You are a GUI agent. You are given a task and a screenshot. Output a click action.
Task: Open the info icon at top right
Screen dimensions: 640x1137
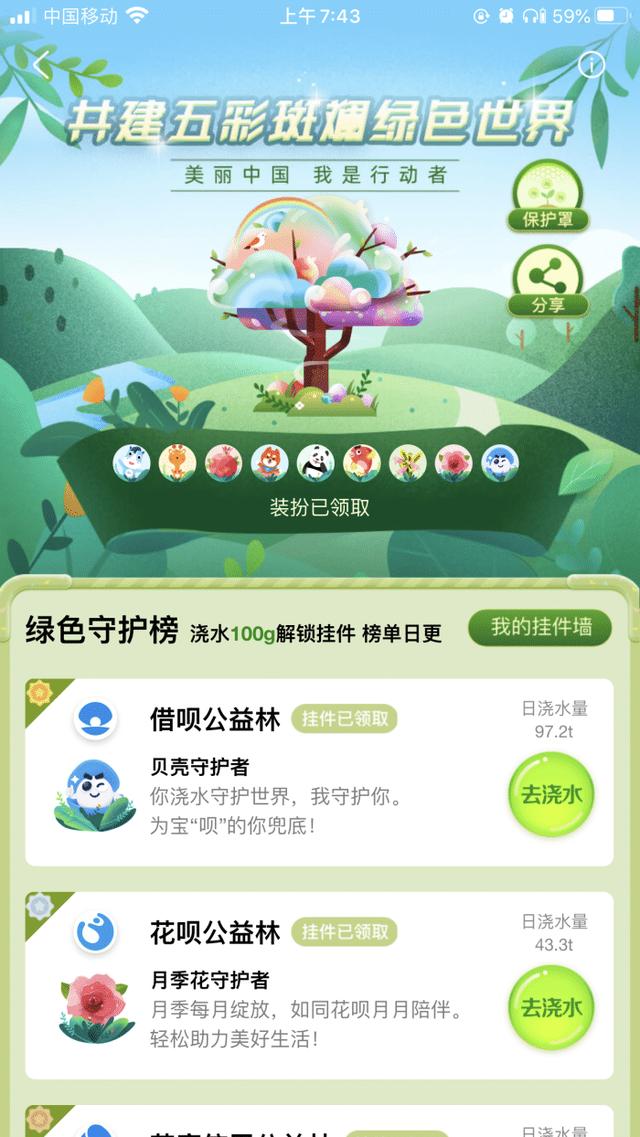point(591,65)
